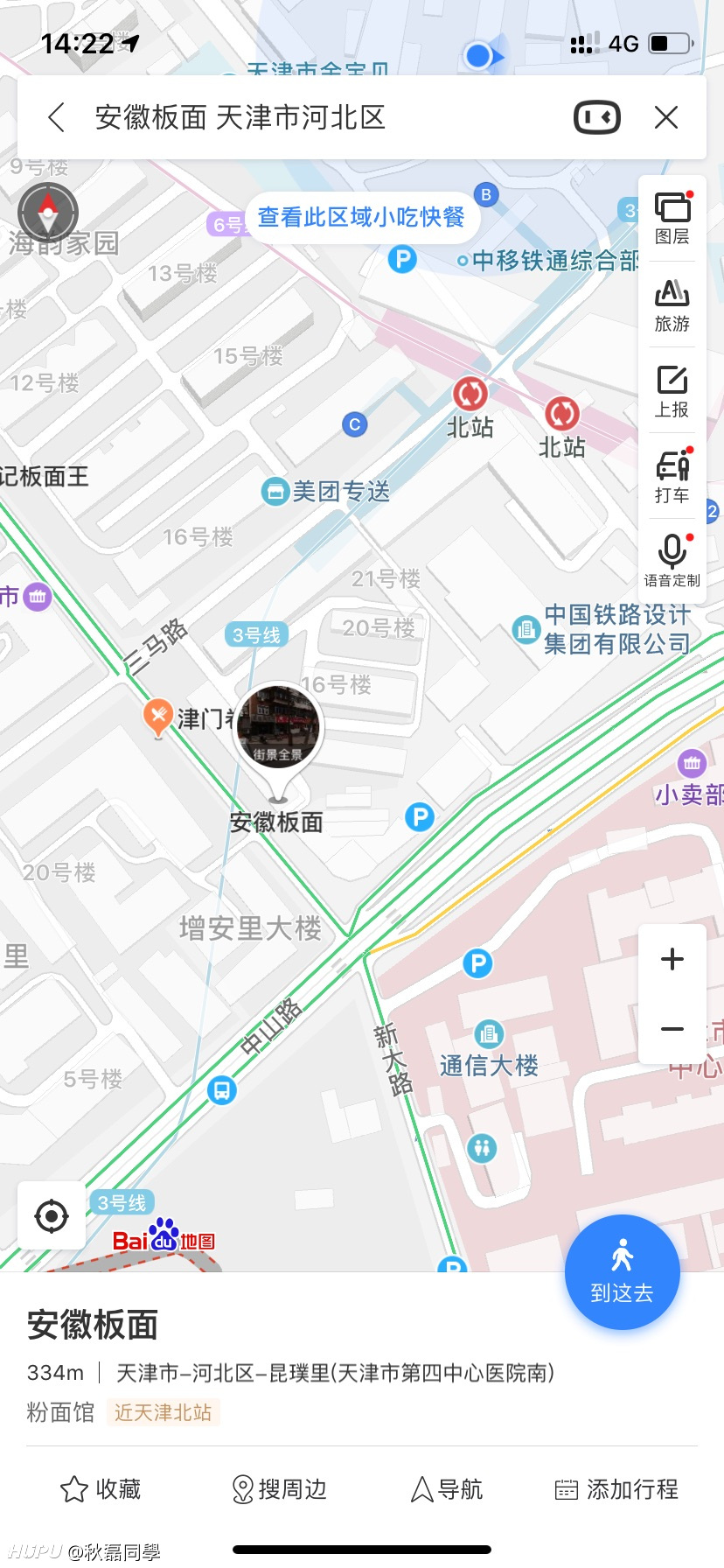Open the 打车 taxi hailing option
Viewport: 724px width, 1568px height.
point(672,477)
